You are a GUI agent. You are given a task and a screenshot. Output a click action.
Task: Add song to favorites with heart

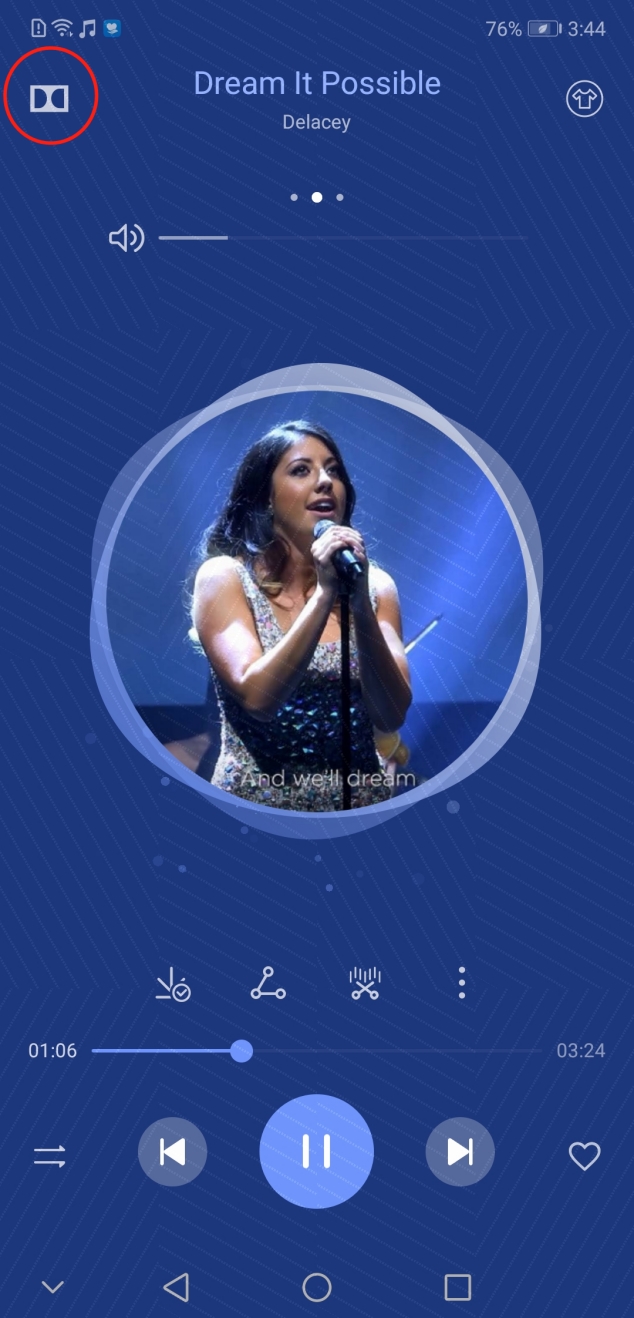coord(584,1157)
